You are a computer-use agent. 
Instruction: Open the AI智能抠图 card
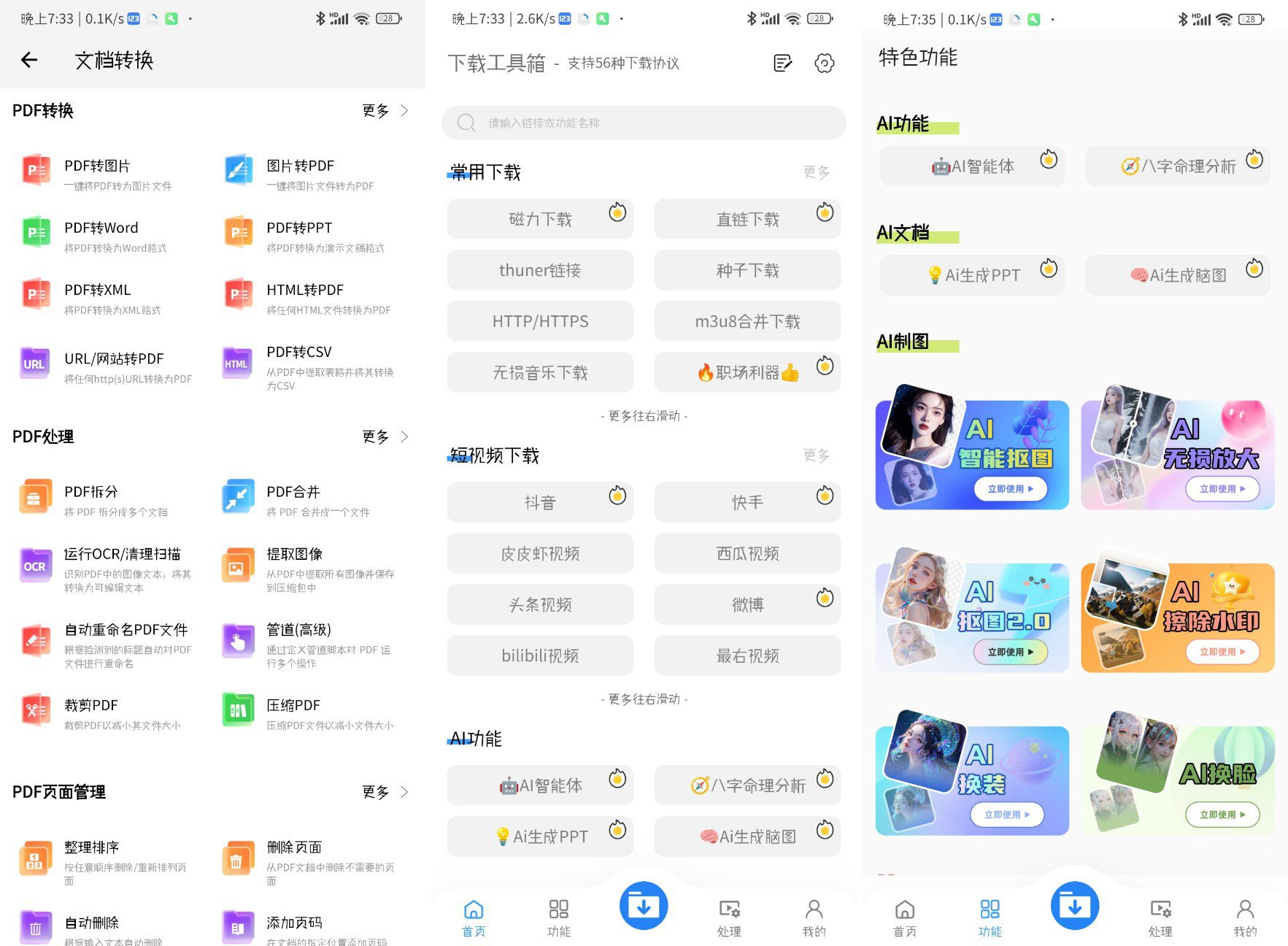point(971,454)
